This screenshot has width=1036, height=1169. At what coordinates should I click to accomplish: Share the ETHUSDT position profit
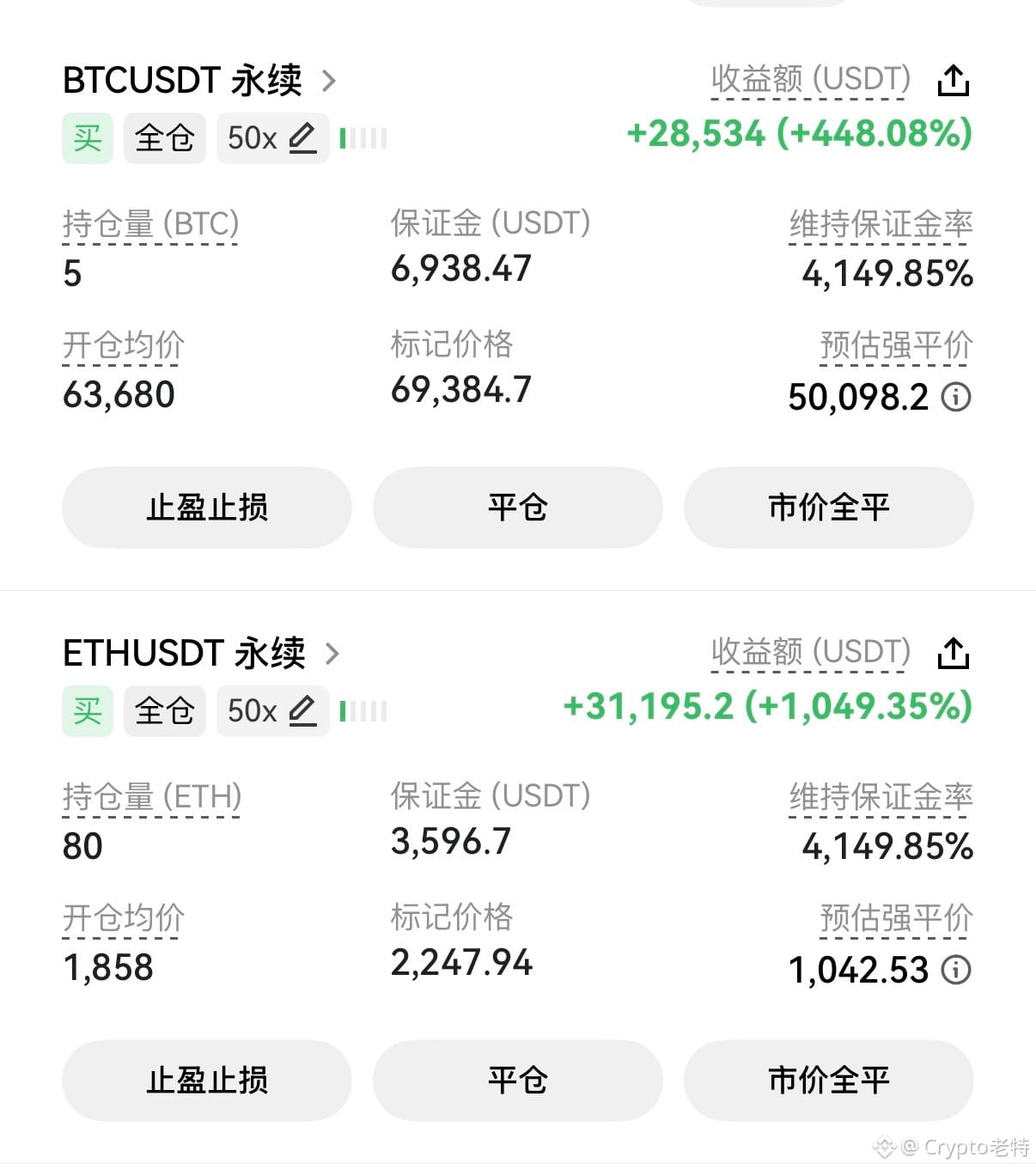pyautogui.click(x=954, y=653)
